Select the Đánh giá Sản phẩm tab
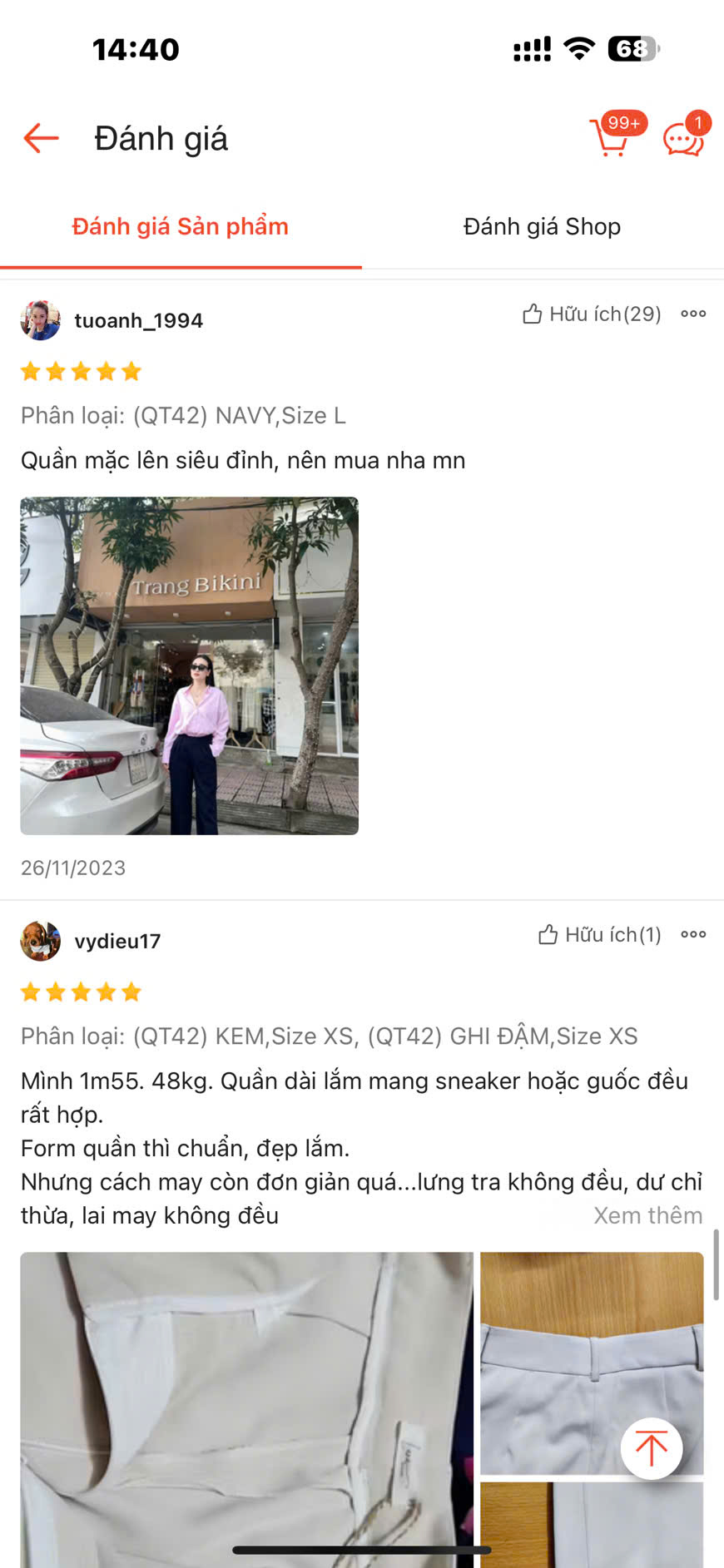Screen dimensions: 724x1568 pos(180,226)
